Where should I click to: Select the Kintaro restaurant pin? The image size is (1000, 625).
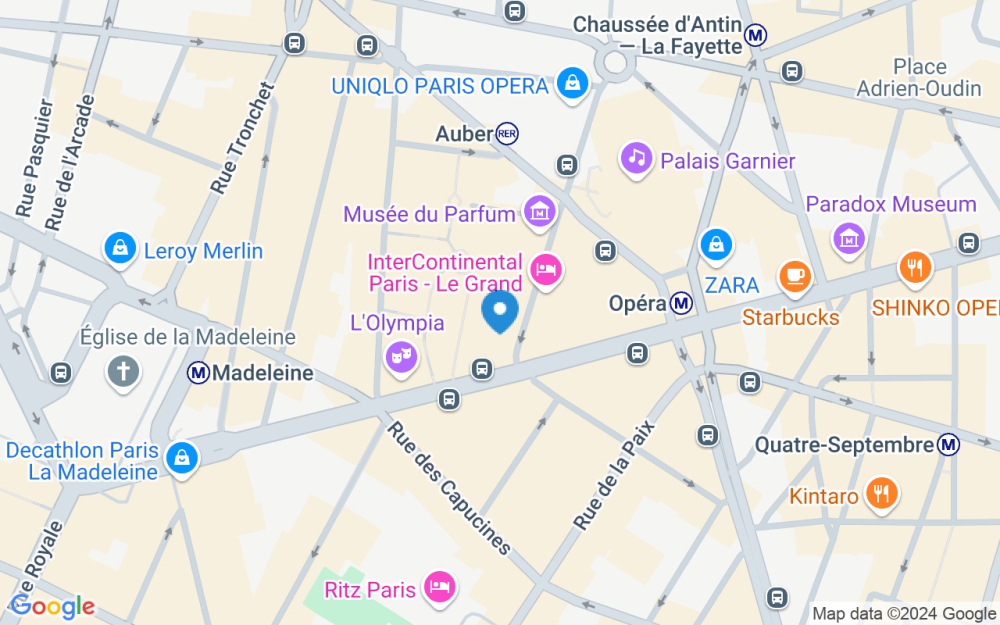(881, 494)
